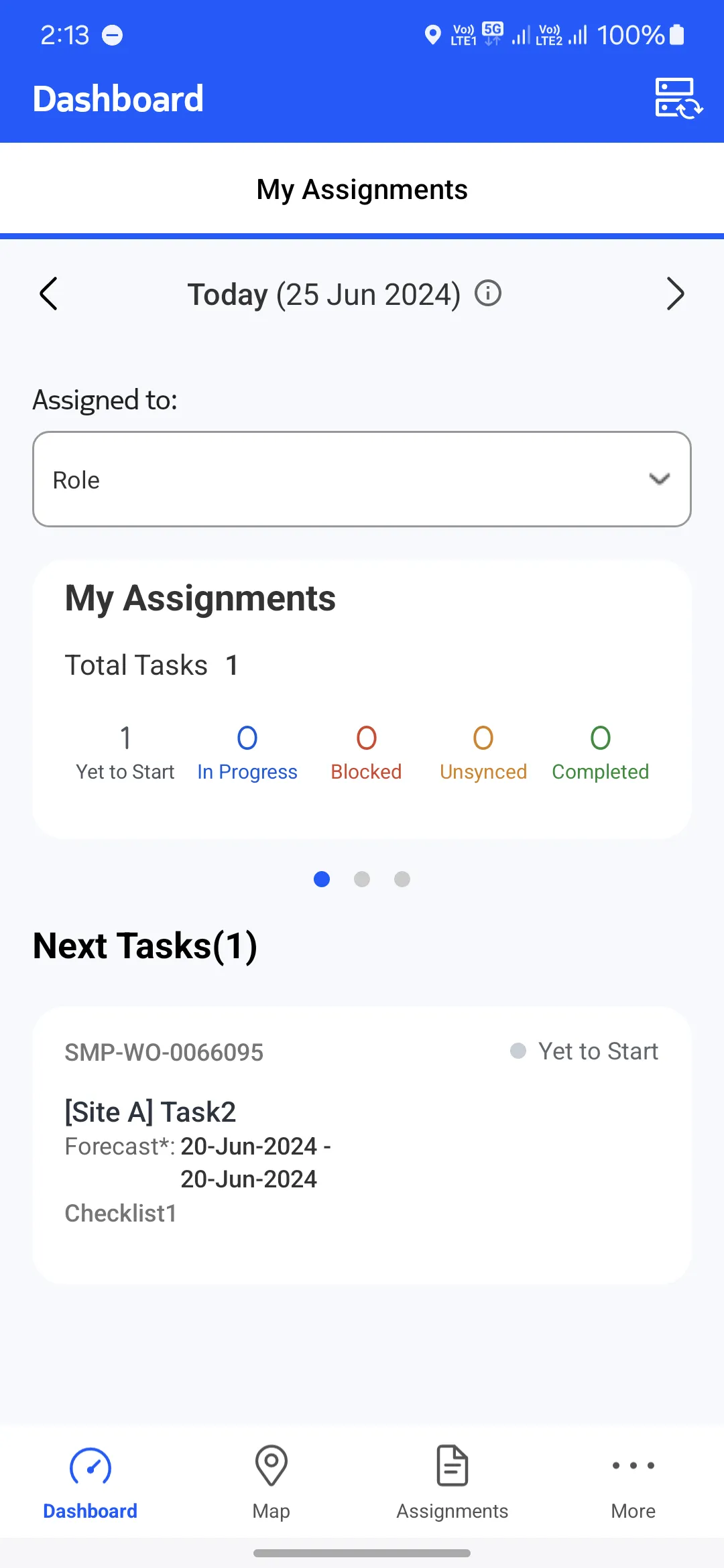Viewport: 724px width, 1568px height.
Task: Tap the Unsynced status circle
Action: (483, 739)
